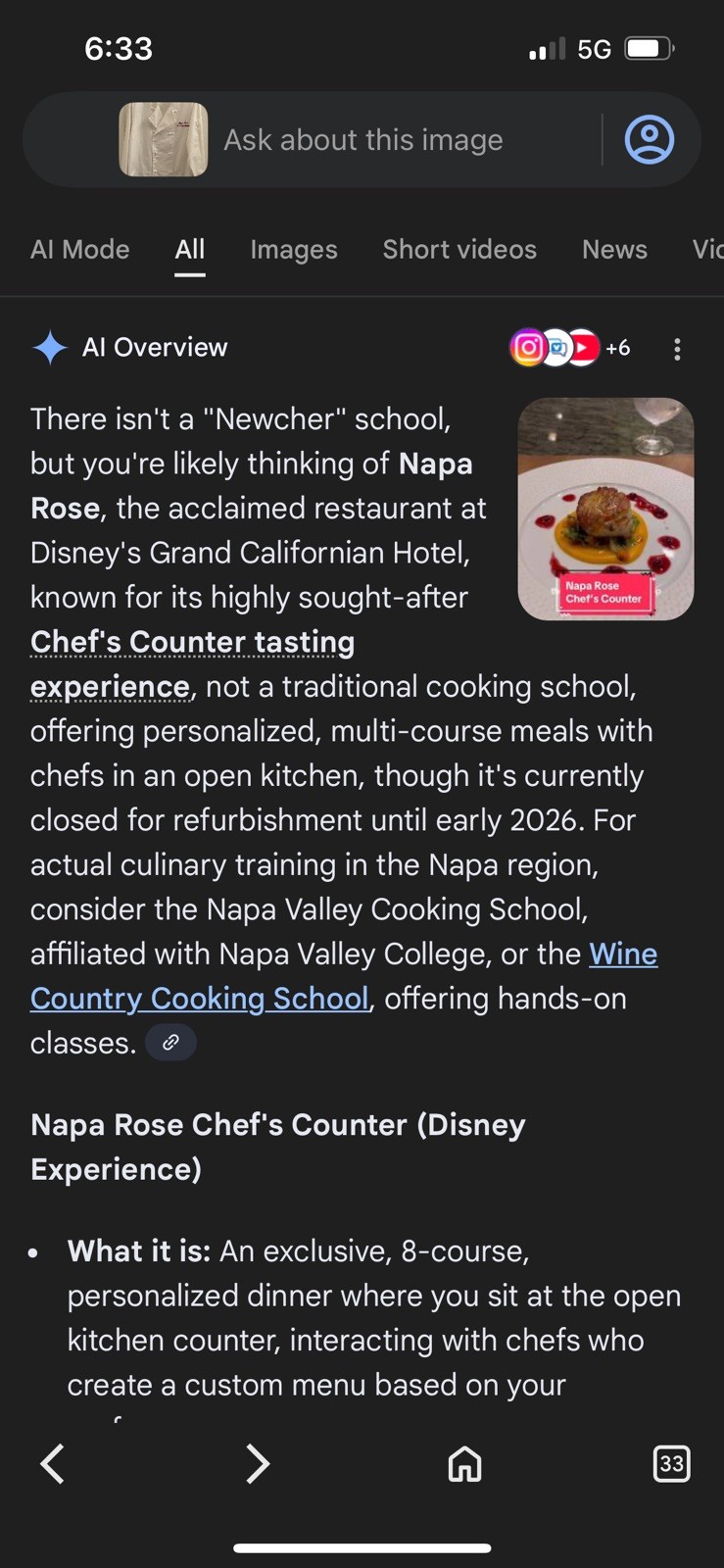The width and height of the screenshot is (724, 1568).
Task: Go to the browser home page
Action: (x=464, y=1464)
